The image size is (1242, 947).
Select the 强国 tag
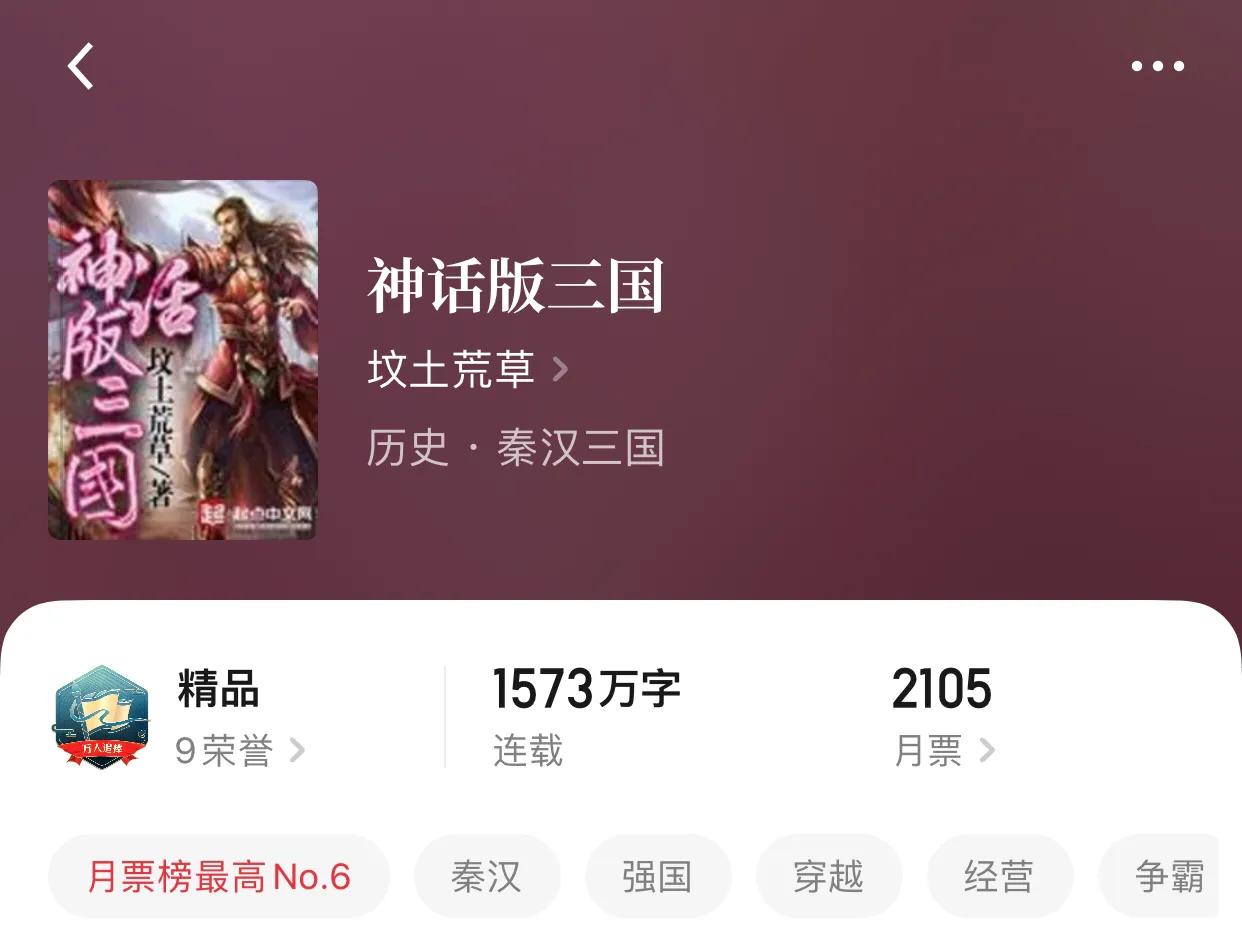658,877
